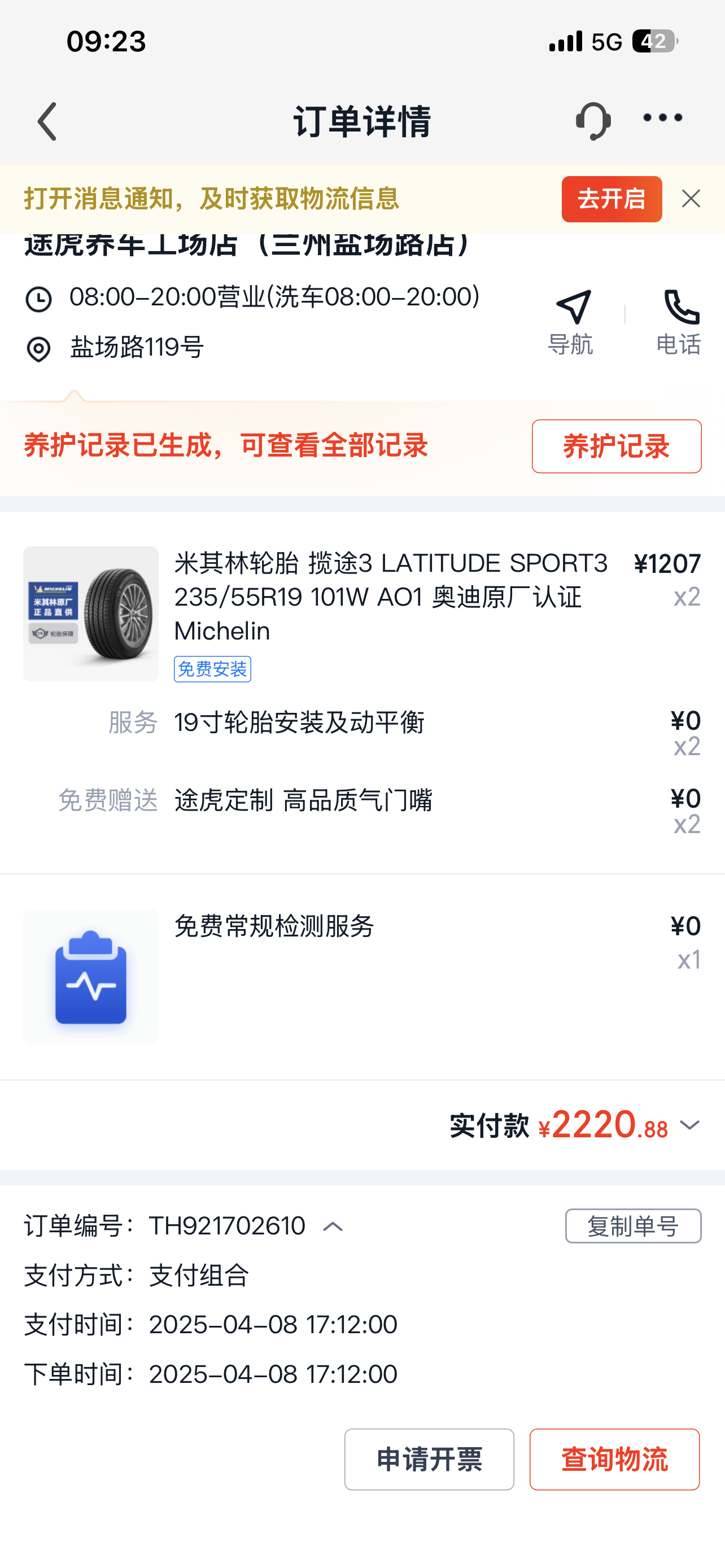The image size is (725, 1568).
Task: View 免费常规检测服务 item
Action: 274,926
